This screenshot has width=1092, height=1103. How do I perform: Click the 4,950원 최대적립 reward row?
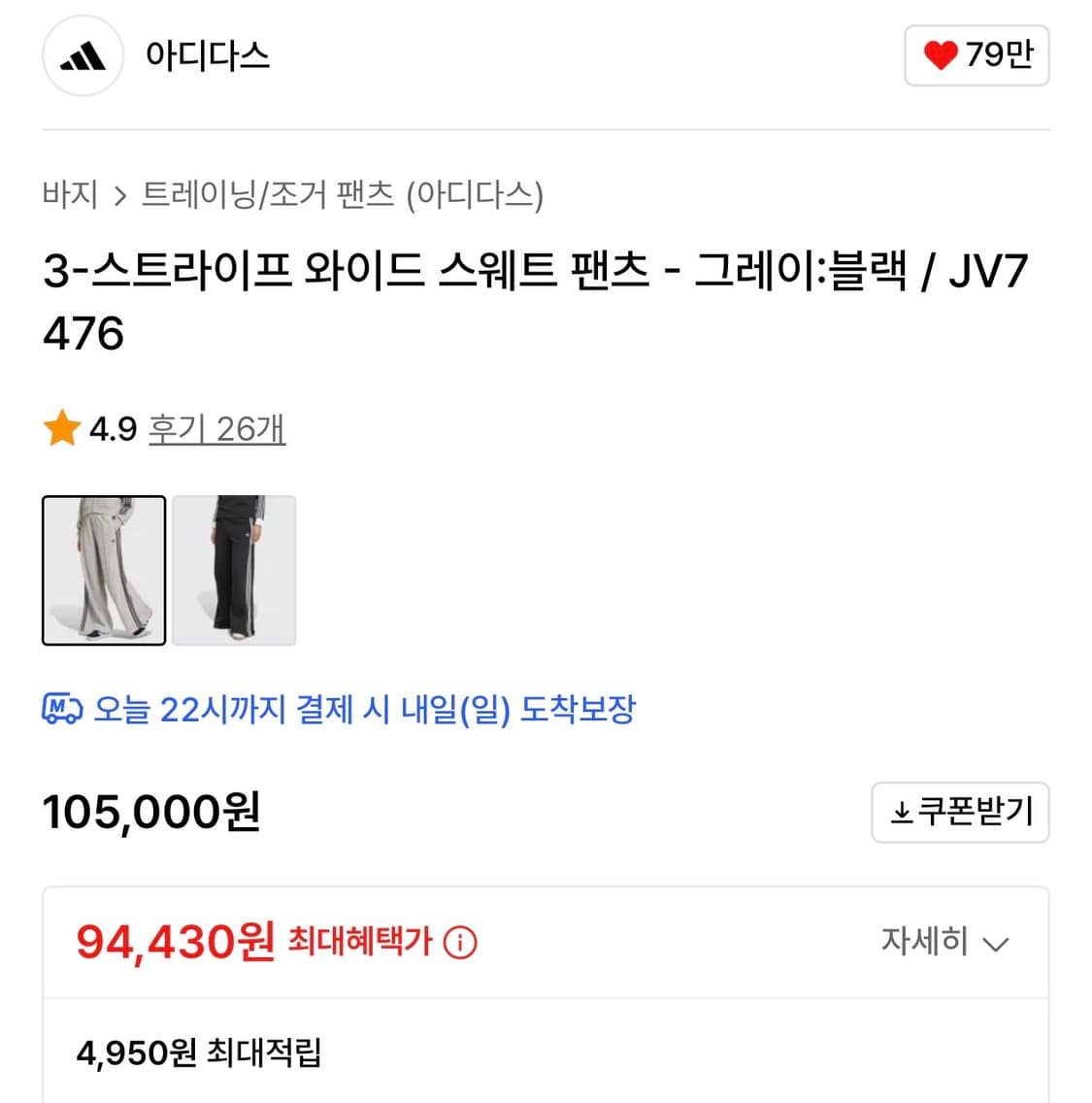point(200,1052)
